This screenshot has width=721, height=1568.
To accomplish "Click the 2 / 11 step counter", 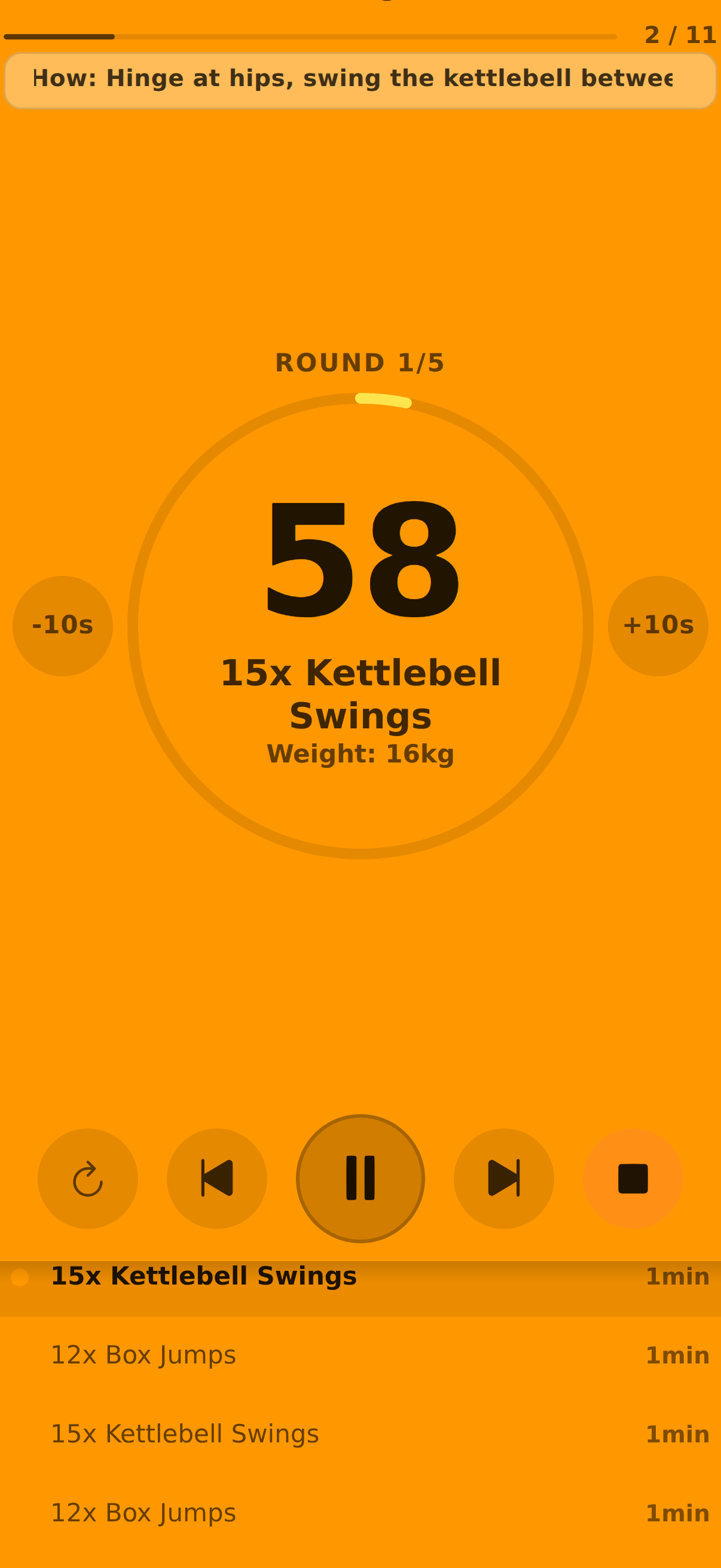I will click(680, 35).
